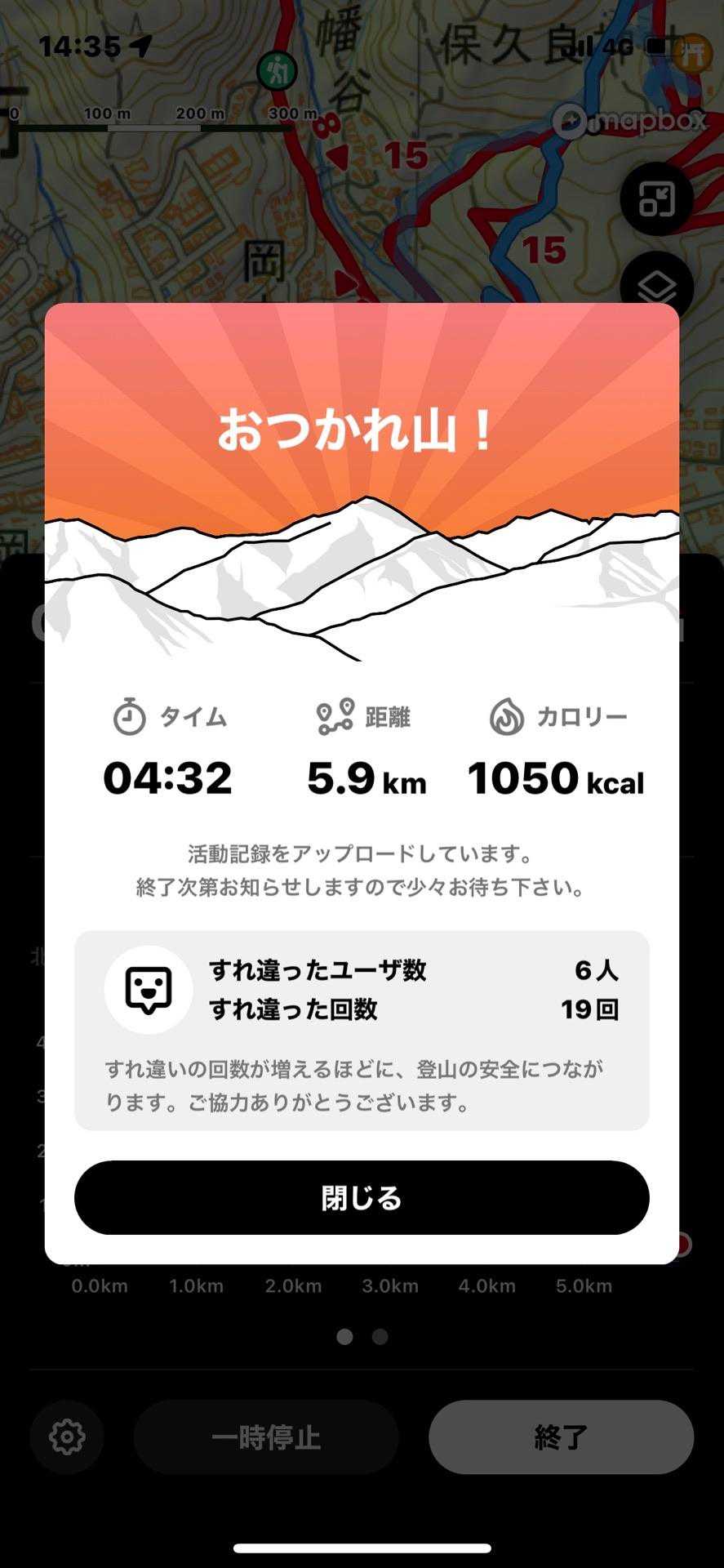Tap 閉じる to close the dialog
This screenshot has height=1568, width=724.
[362, 1197]
